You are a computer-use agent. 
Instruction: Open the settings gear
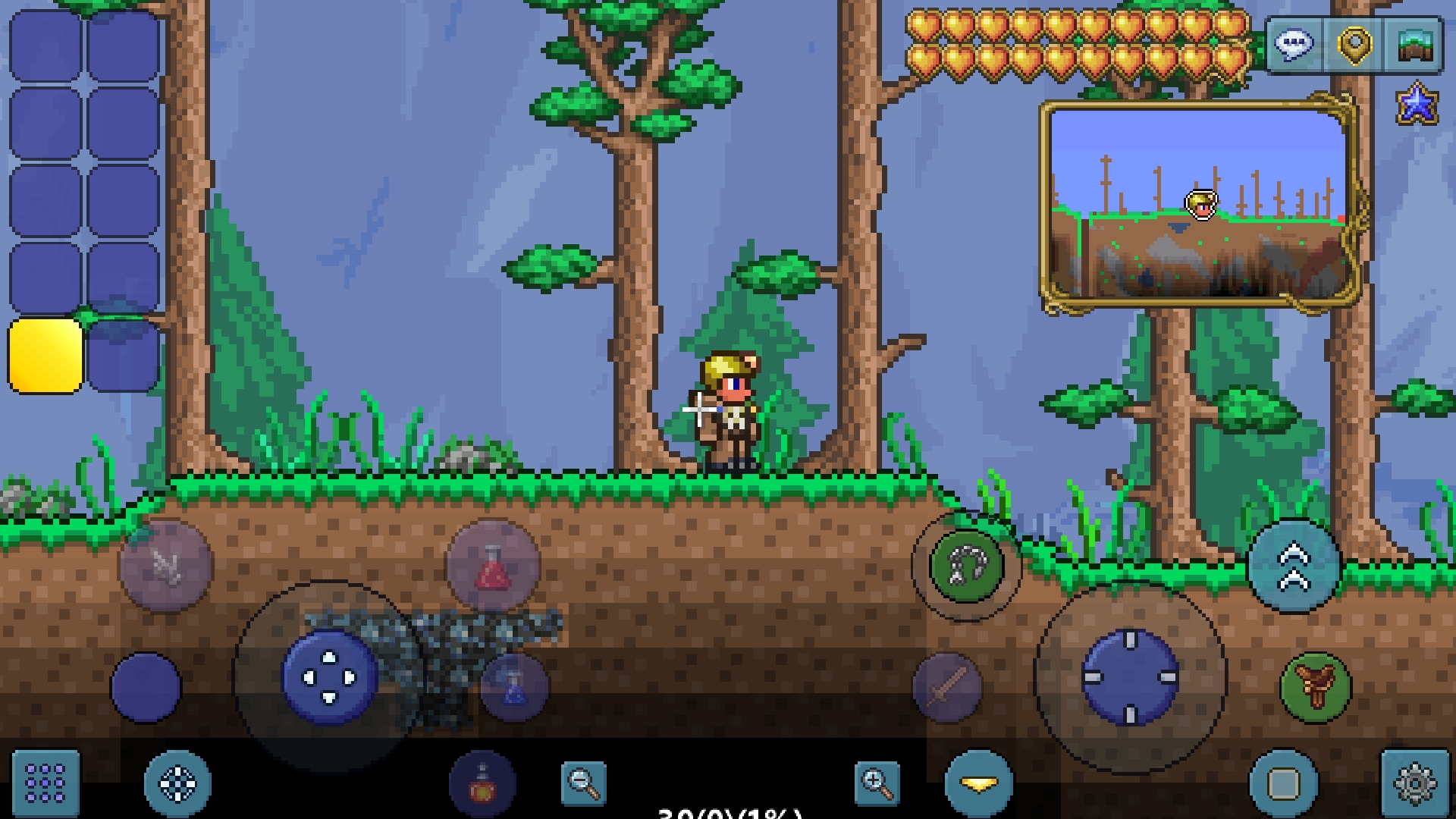point(1415,783)
